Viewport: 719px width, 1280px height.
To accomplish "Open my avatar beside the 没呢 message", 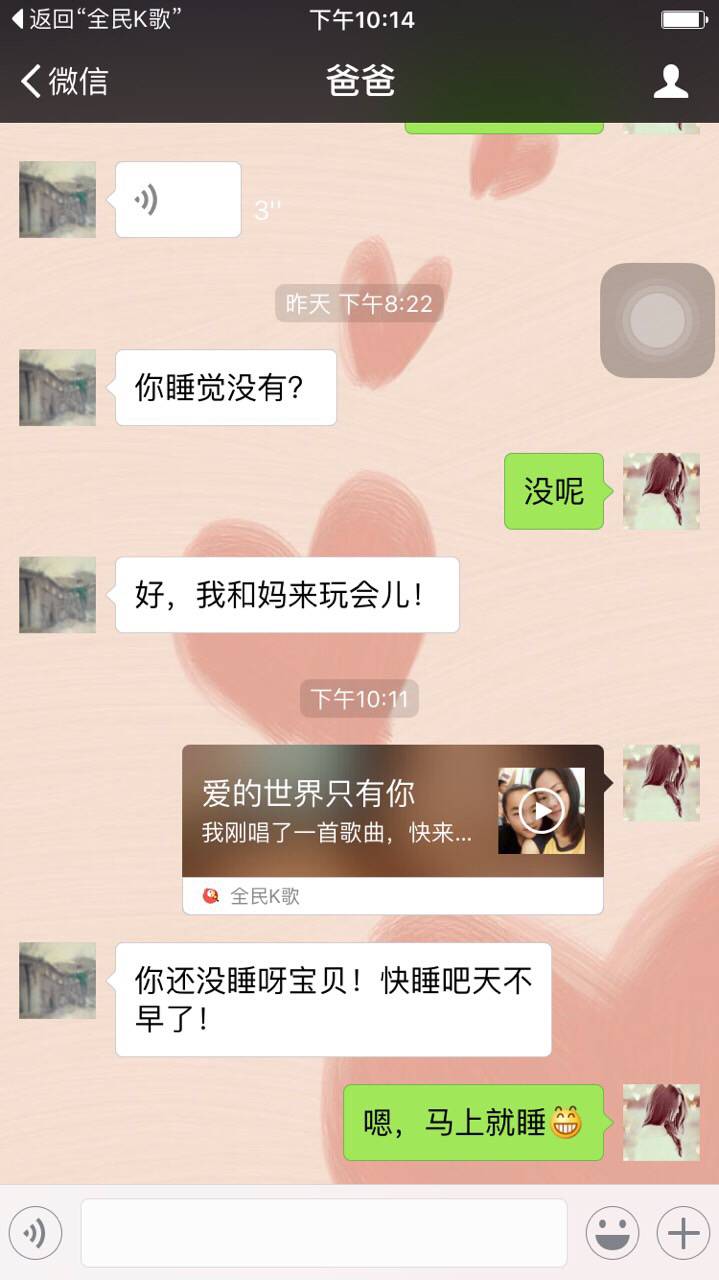I will (x=661, y=491).
